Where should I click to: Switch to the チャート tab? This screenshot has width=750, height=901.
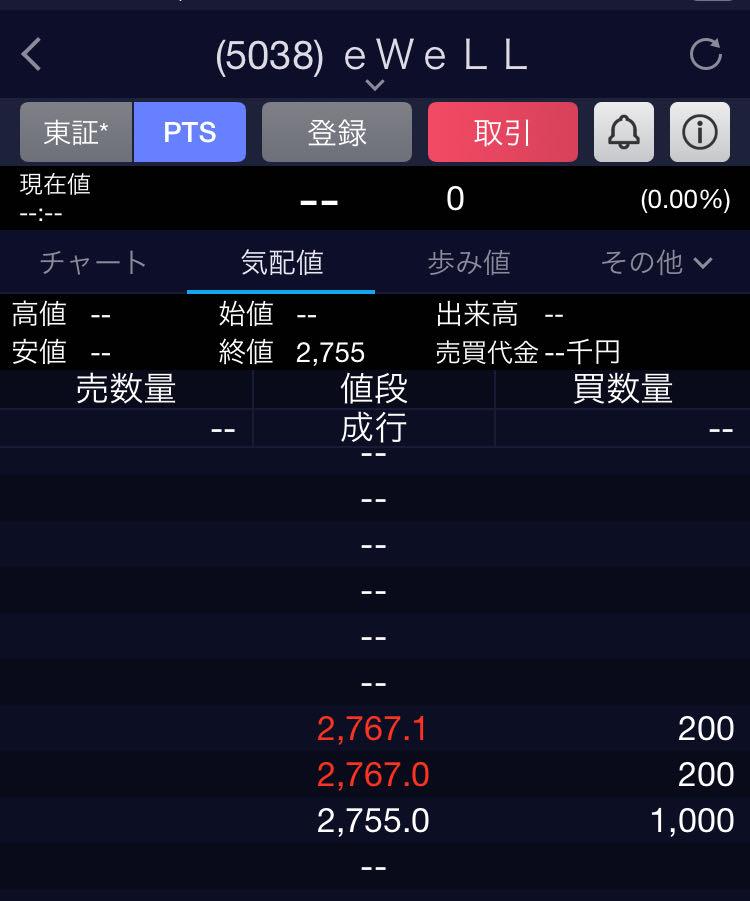(x=92, y=262)
